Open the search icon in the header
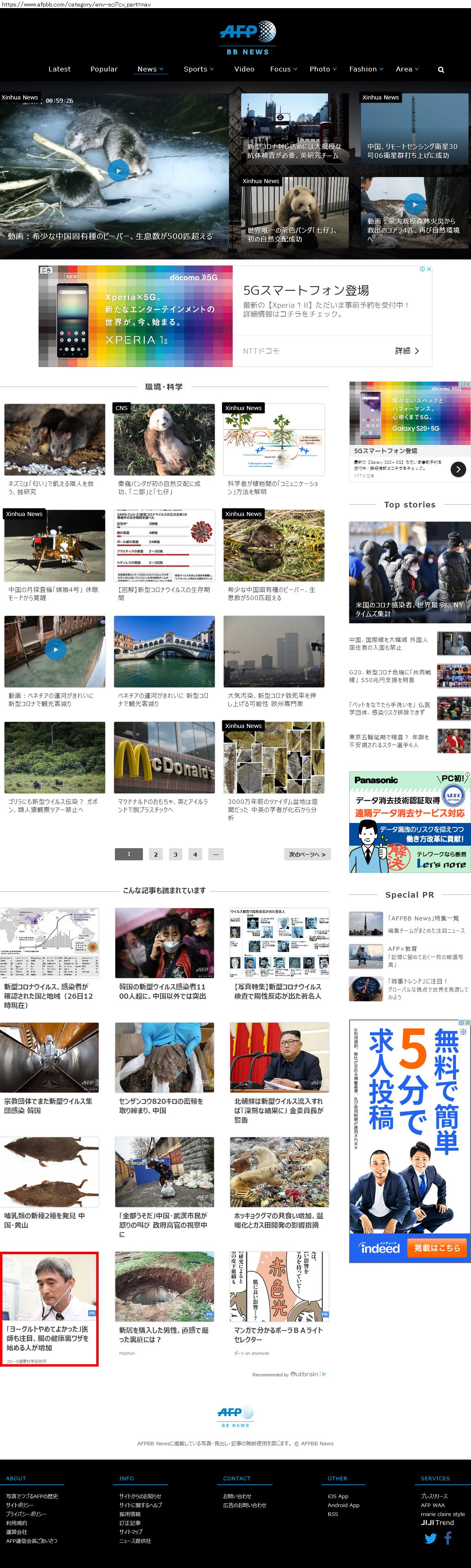Screen dimensions: 471x1568 441,69
